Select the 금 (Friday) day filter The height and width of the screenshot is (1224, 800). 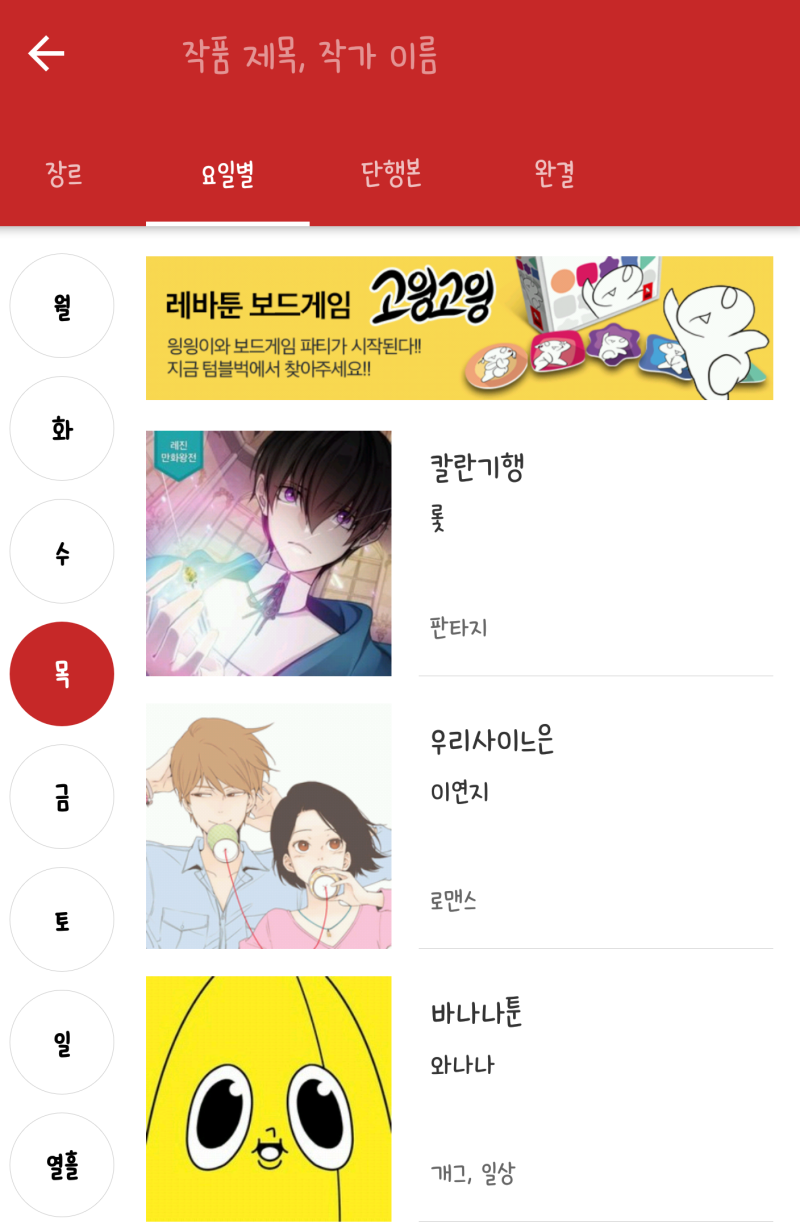(62, 797)
